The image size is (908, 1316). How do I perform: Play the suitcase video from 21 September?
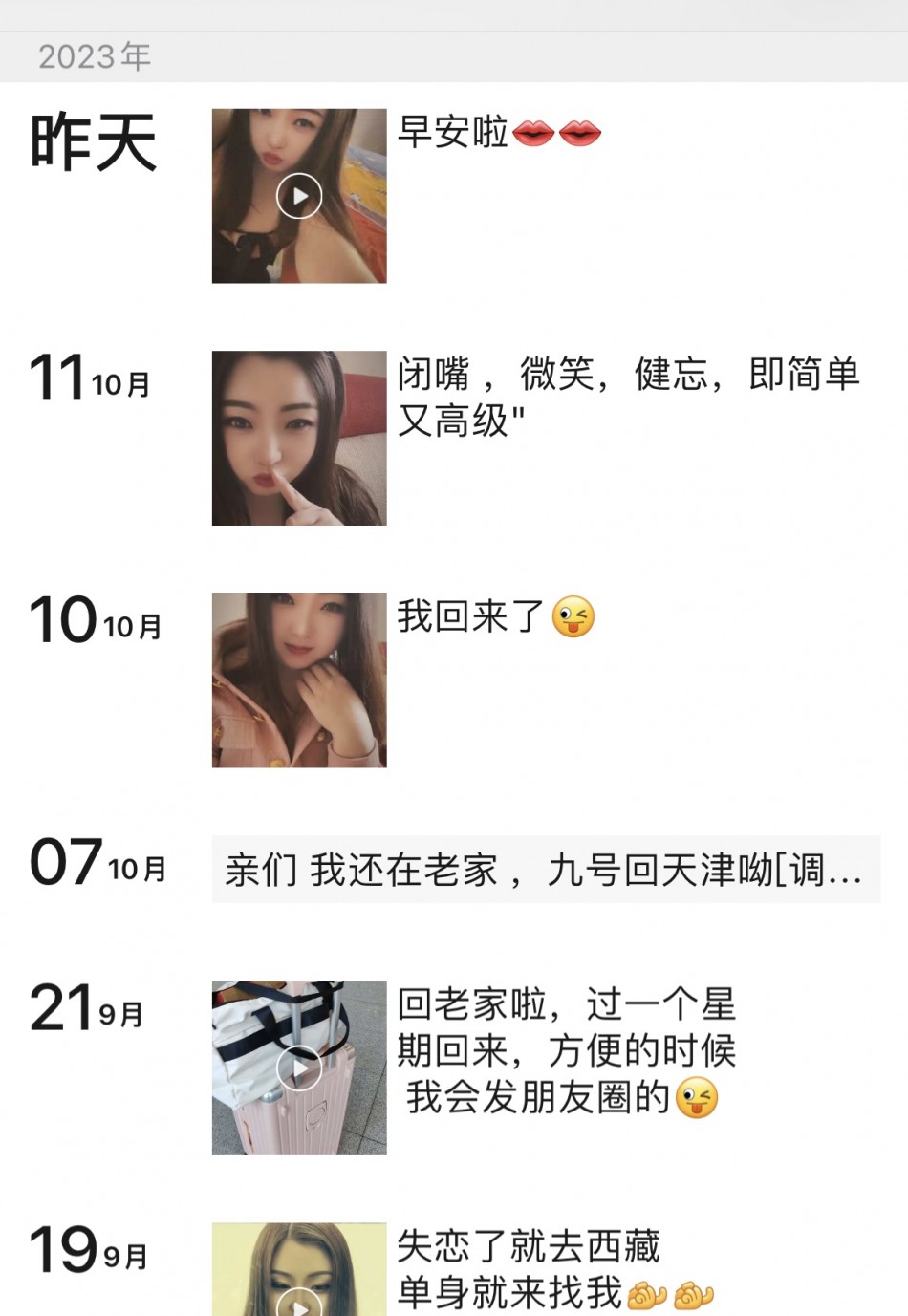299,1068
